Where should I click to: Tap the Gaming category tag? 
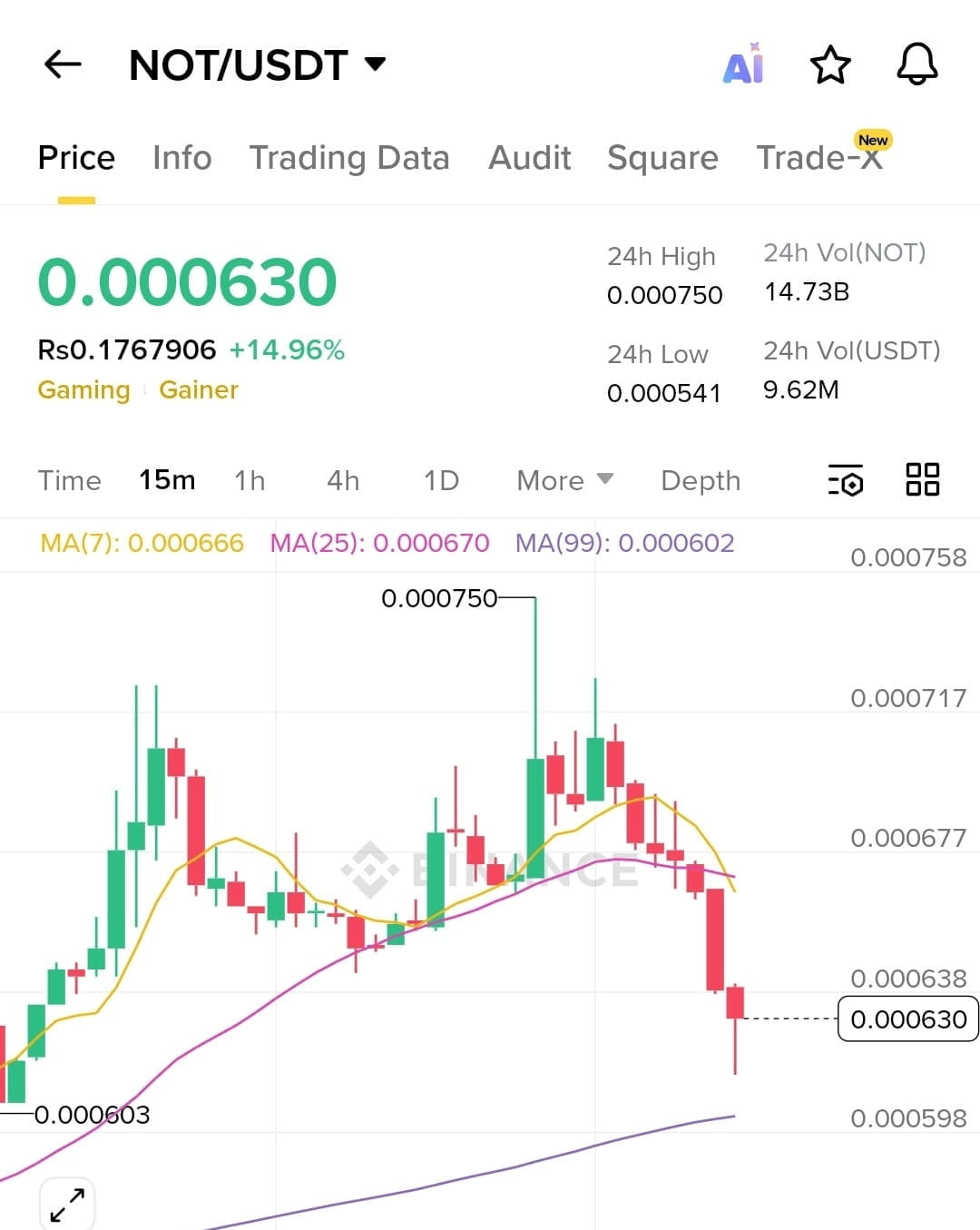coord(83,390)
